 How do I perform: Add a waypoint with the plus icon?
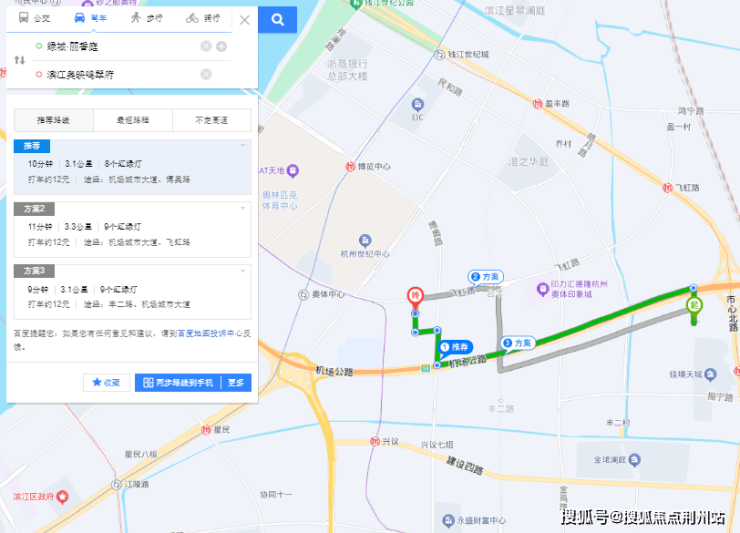coord(221,46)
